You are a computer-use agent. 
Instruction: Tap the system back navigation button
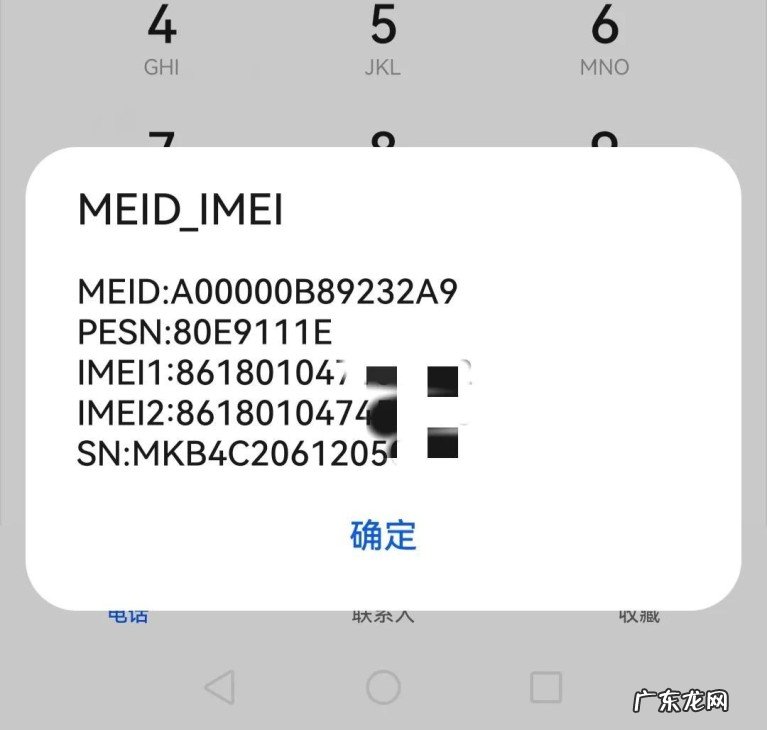(219, 687)
